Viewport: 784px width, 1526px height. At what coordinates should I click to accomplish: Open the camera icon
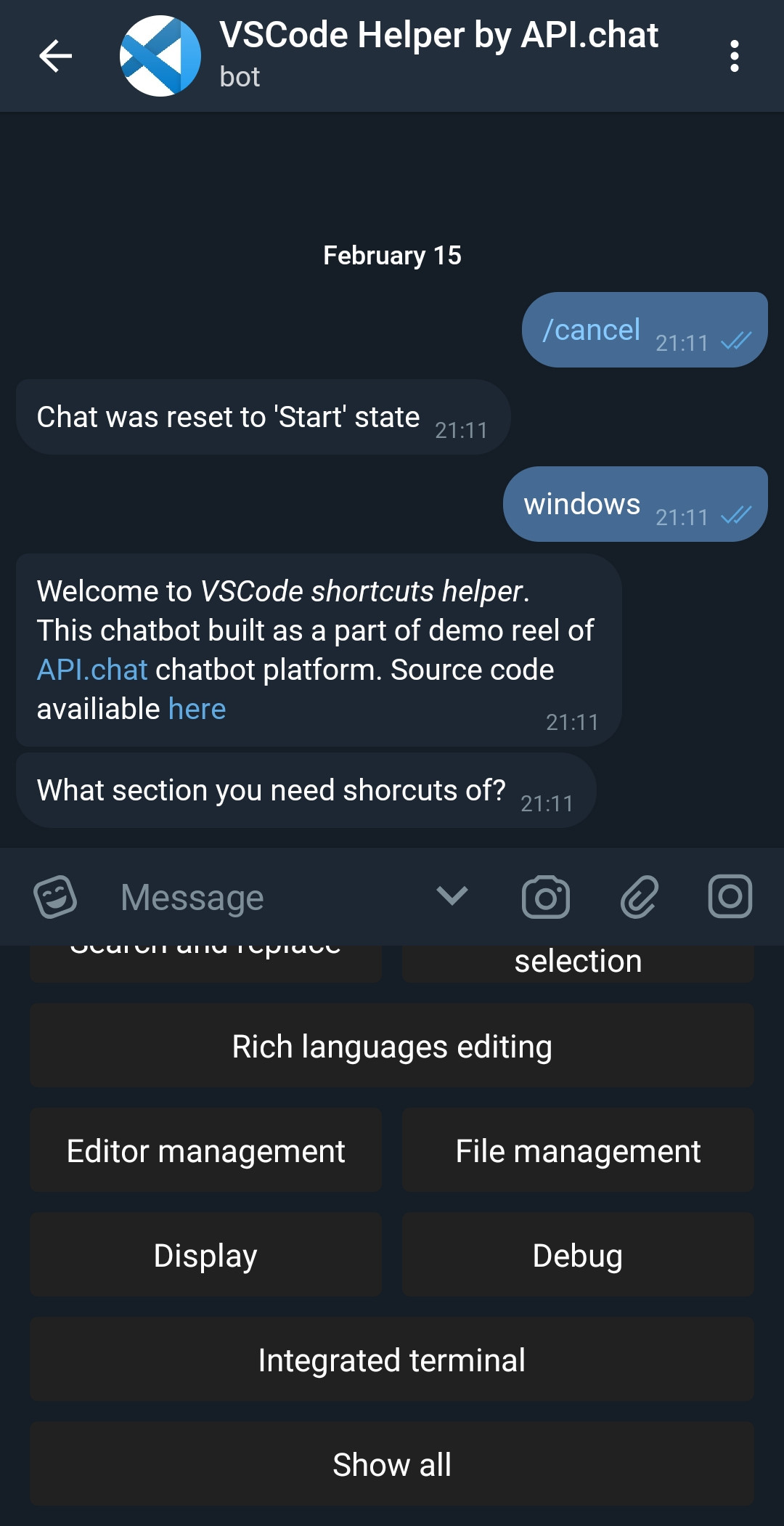545,897
